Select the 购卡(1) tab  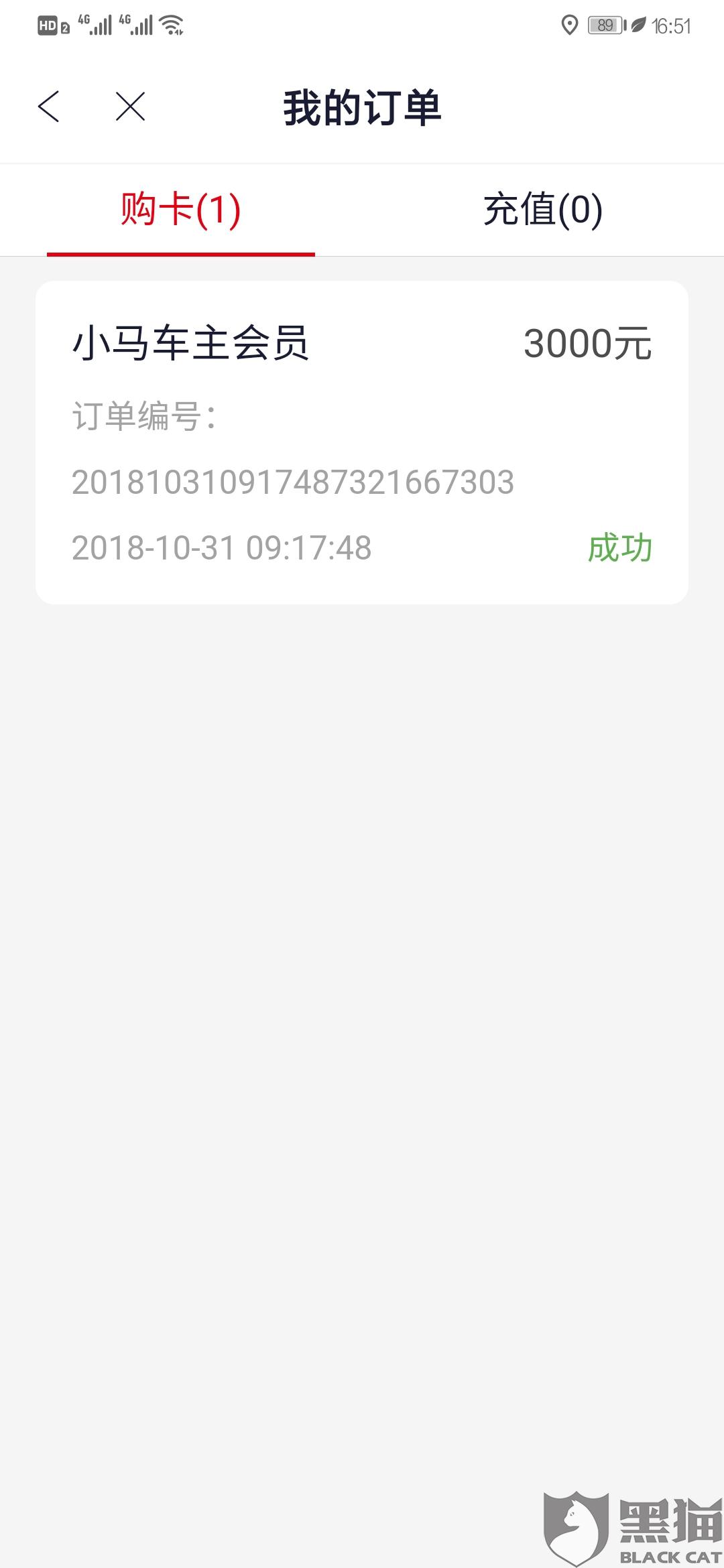pyautogui.click(x=181, y=210)
